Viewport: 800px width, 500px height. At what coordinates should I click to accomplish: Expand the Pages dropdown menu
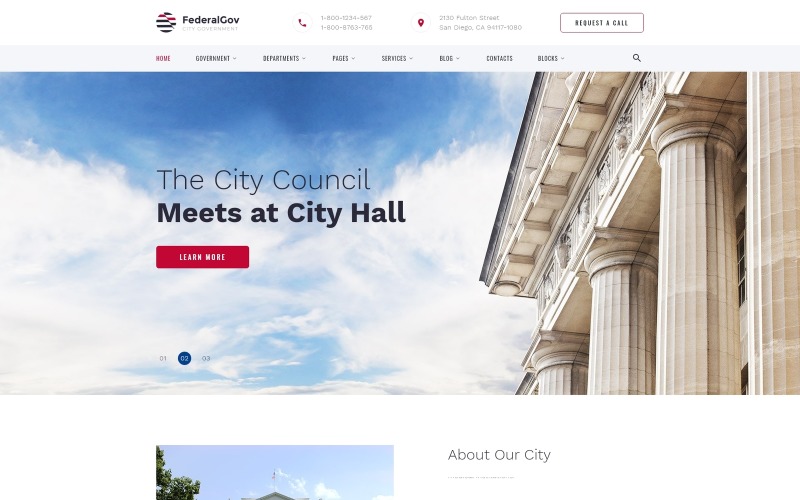343,59
